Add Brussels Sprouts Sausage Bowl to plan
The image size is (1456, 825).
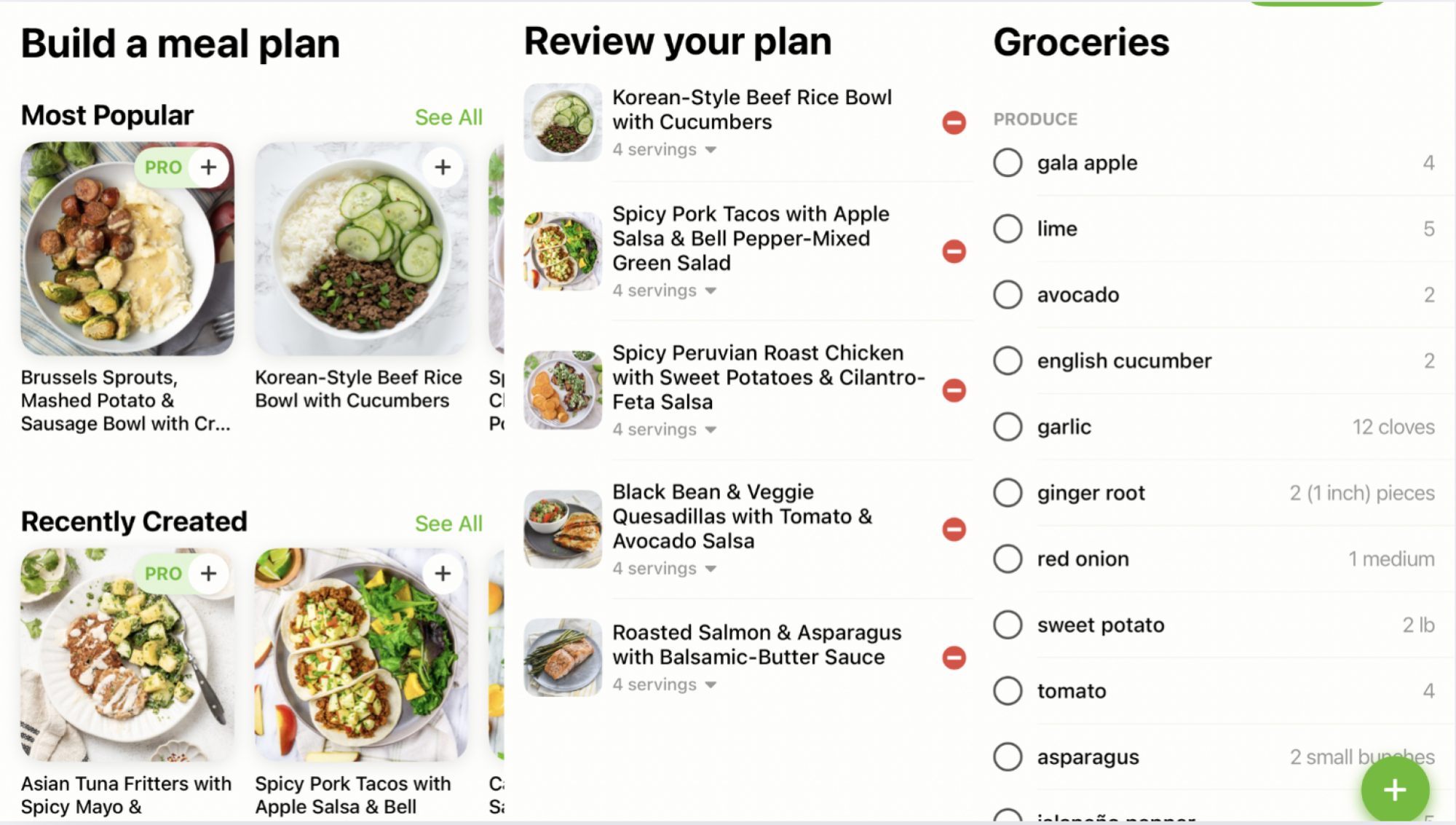pos(209,167)
